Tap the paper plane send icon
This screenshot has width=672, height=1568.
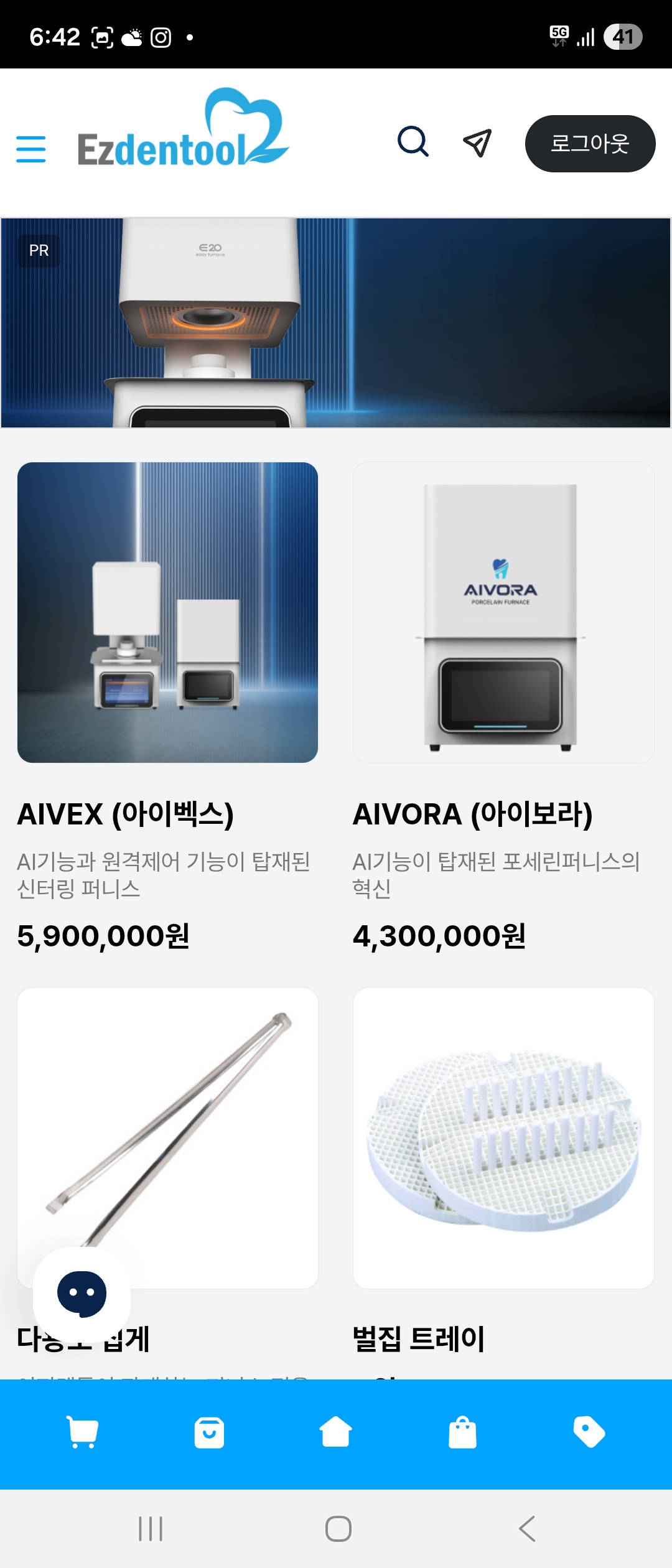[477, 143]
